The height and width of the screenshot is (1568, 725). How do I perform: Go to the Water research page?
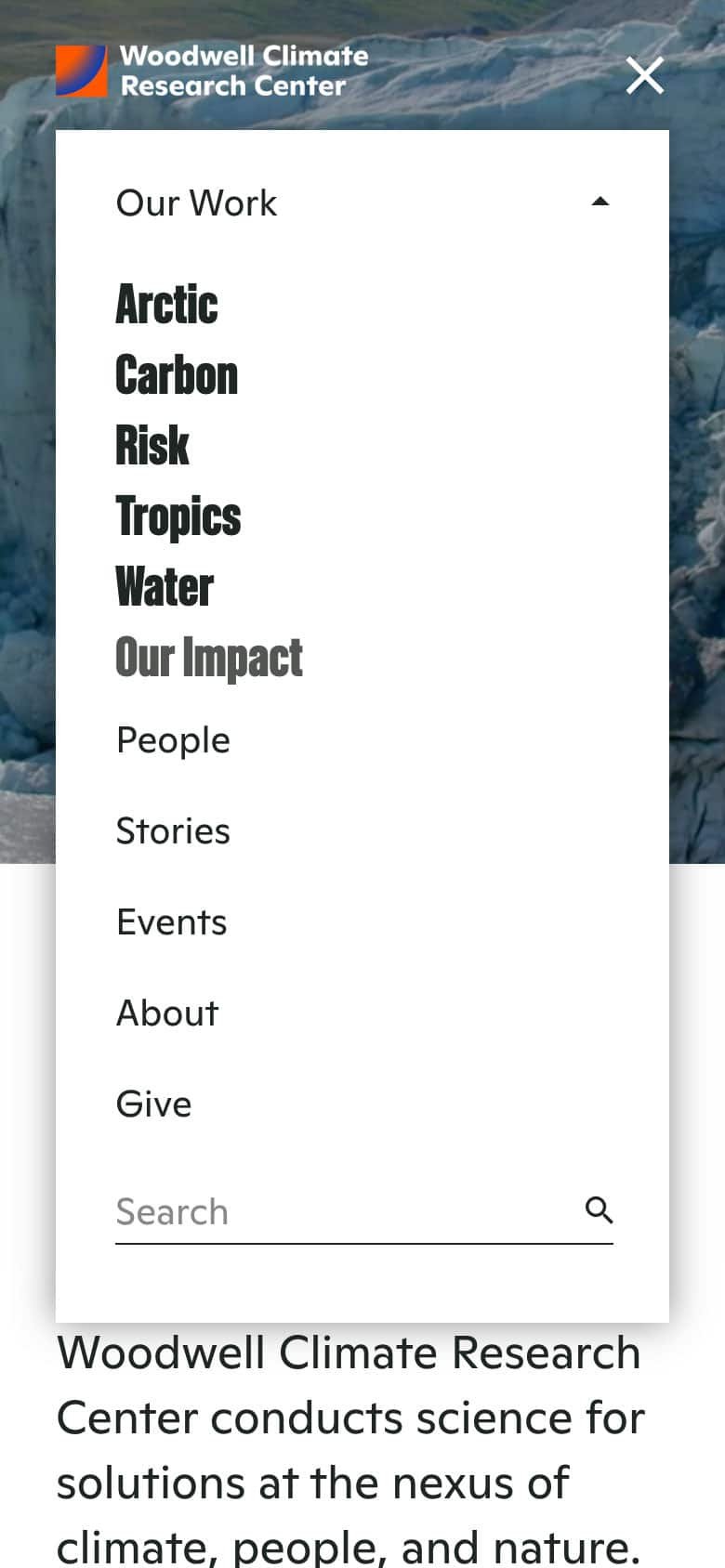tap(164, 587)
